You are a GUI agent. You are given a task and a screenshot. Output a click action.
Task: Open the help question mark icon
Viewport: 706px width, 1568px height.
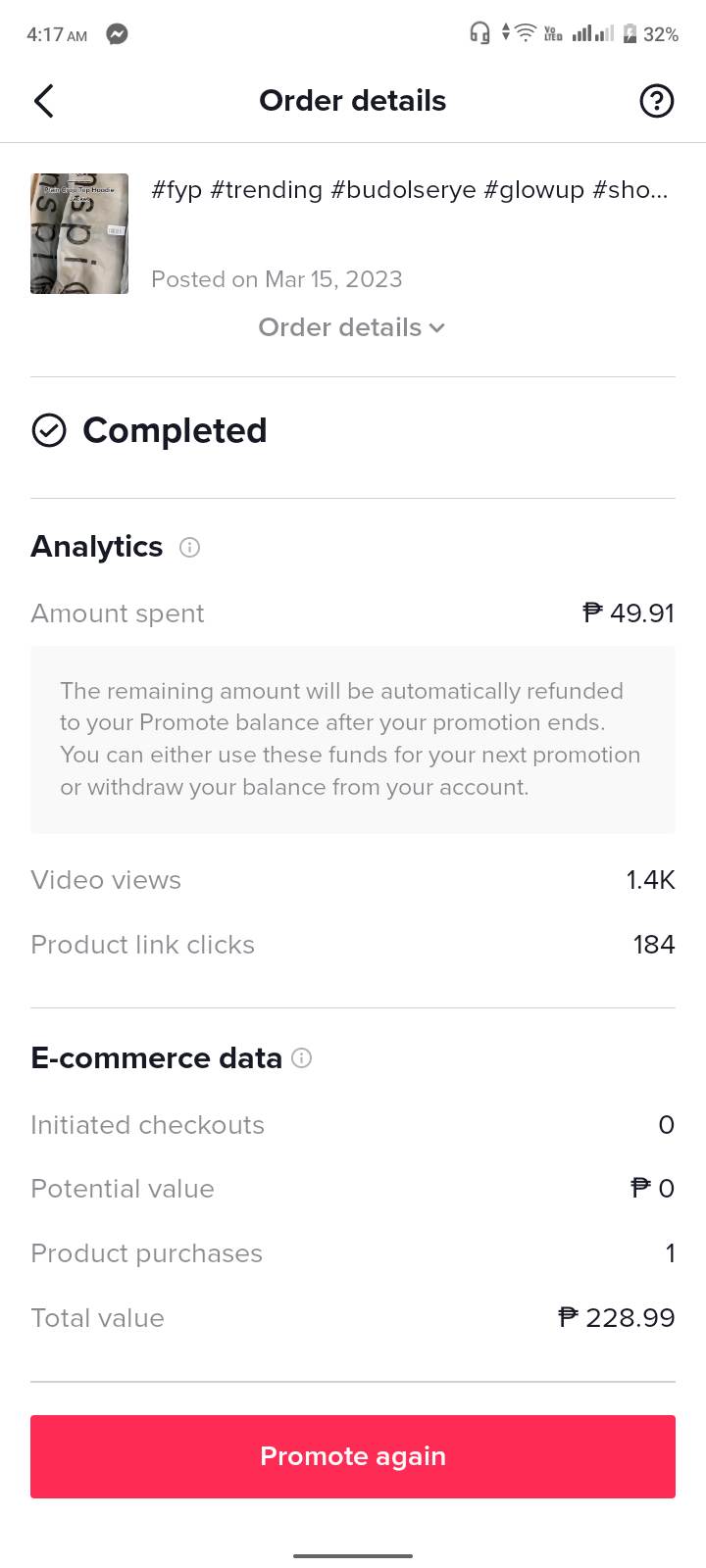pyautogui.click(x=656, y=101)
